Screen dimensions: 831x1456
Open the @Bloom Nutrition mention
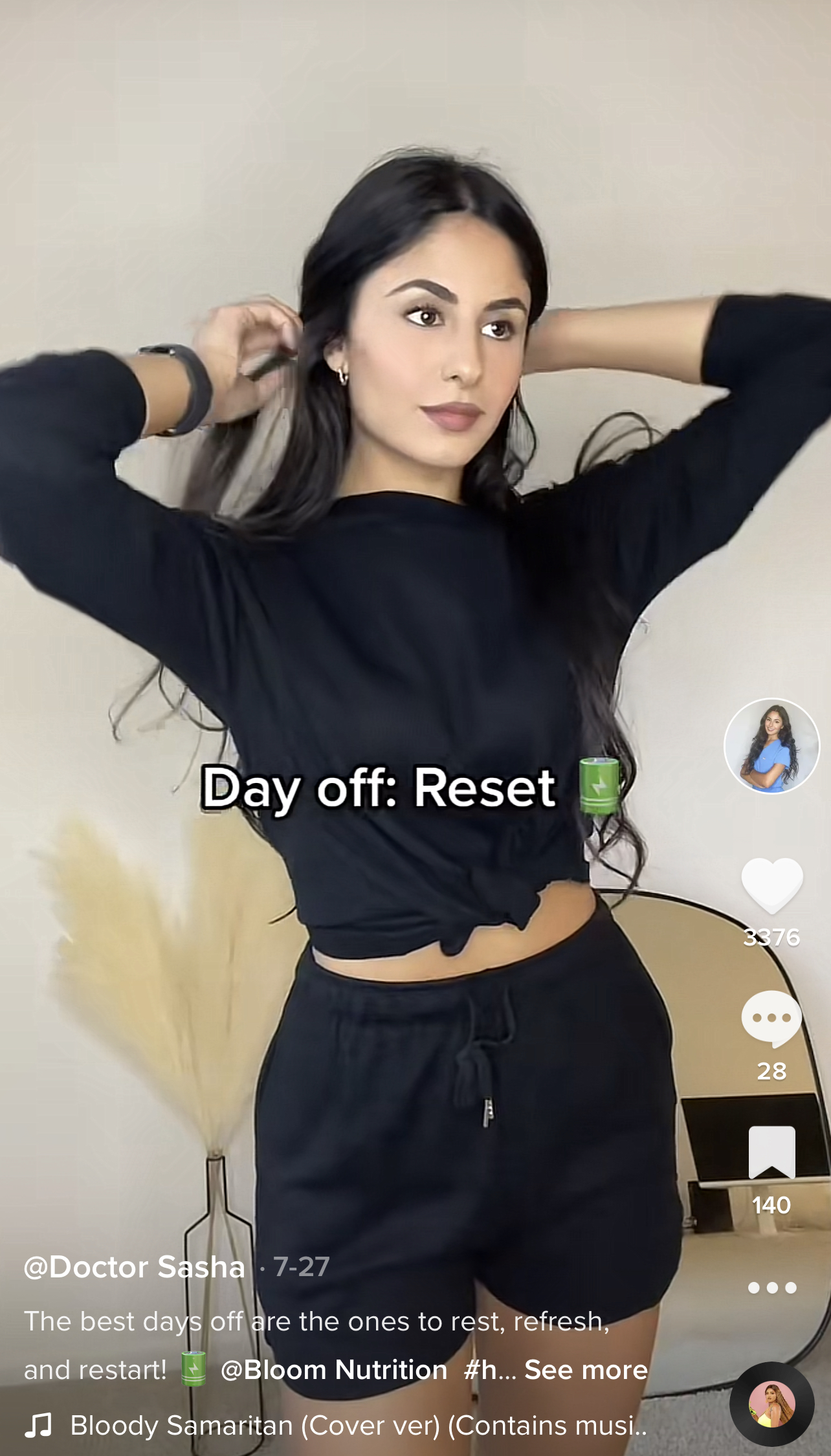pos(334,1369)
